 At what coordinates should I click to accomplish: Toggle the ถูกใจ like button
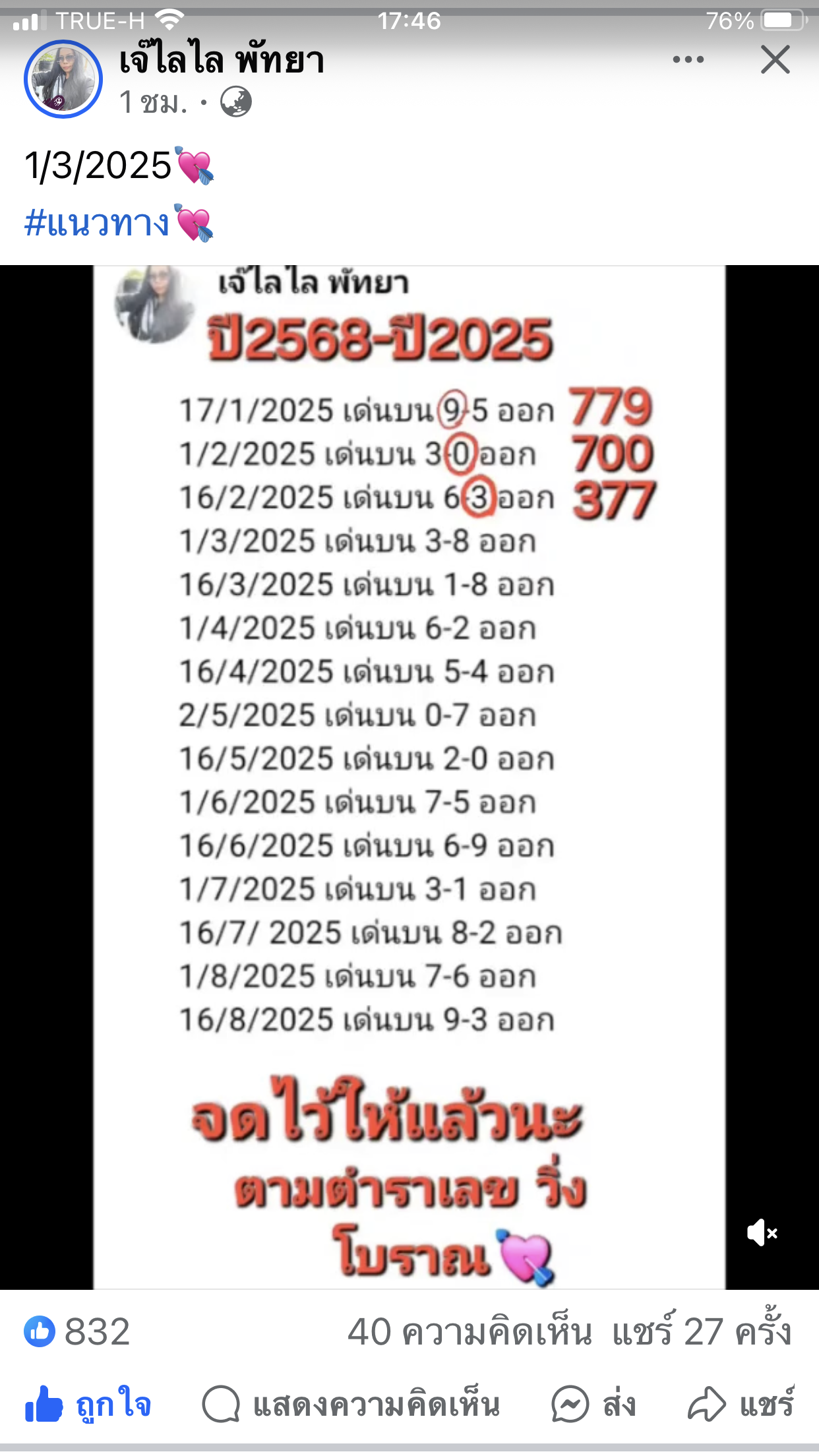point(88,1403)
